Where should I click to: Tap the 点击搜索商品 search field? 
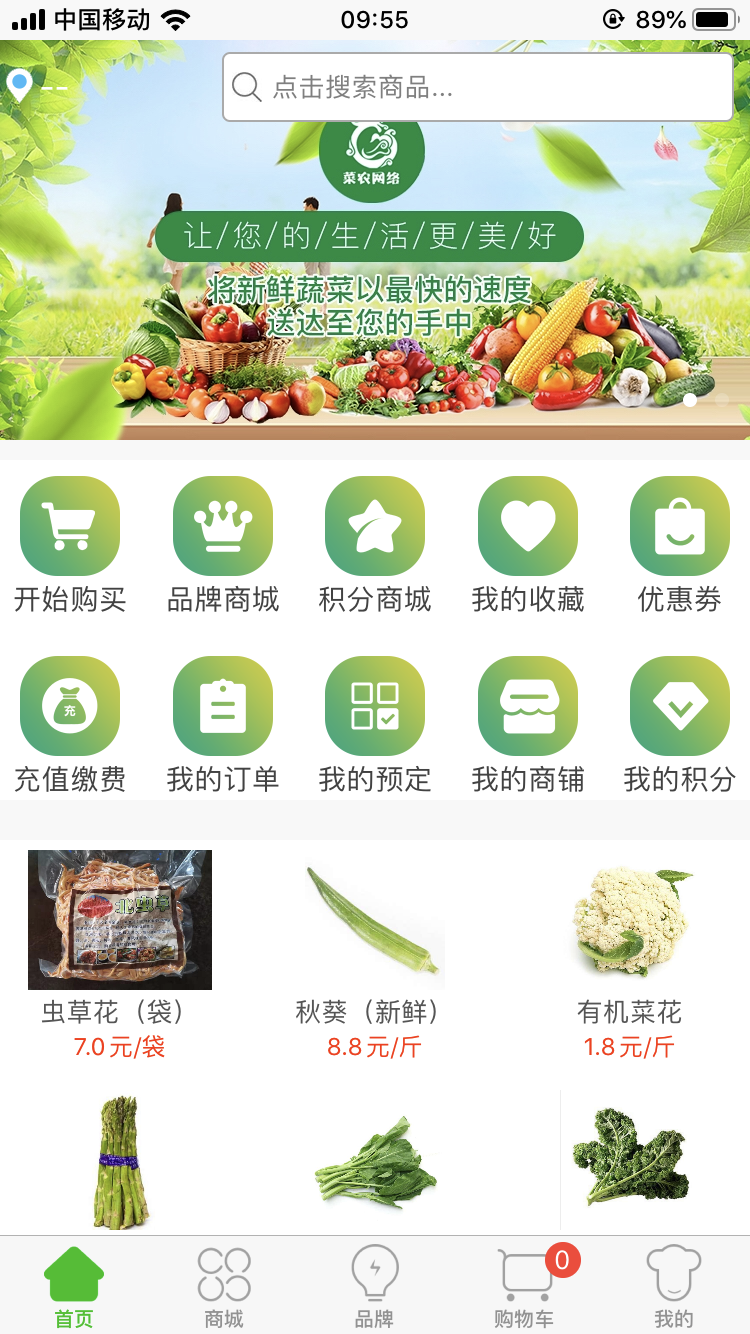pos(476,86)
